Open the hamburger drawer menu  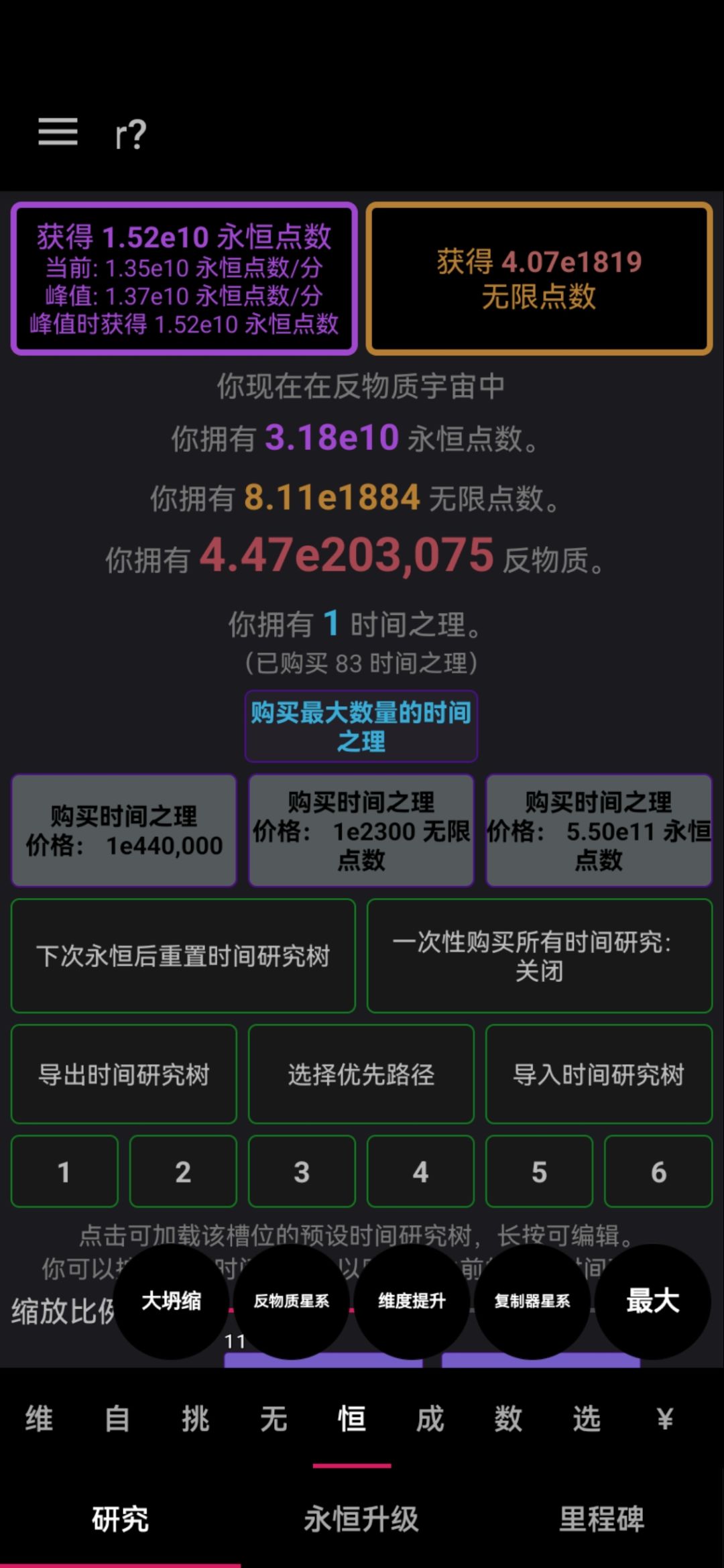click(x=58, y=131)
